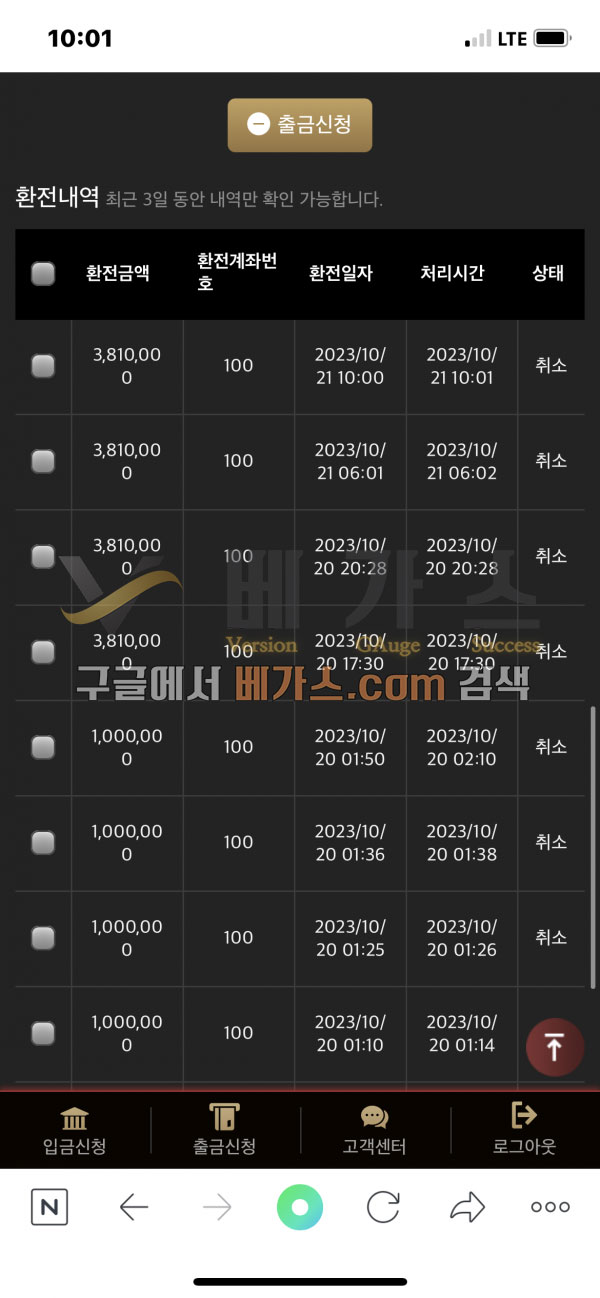Reload the page with the refresh icon

(383, 1207)
